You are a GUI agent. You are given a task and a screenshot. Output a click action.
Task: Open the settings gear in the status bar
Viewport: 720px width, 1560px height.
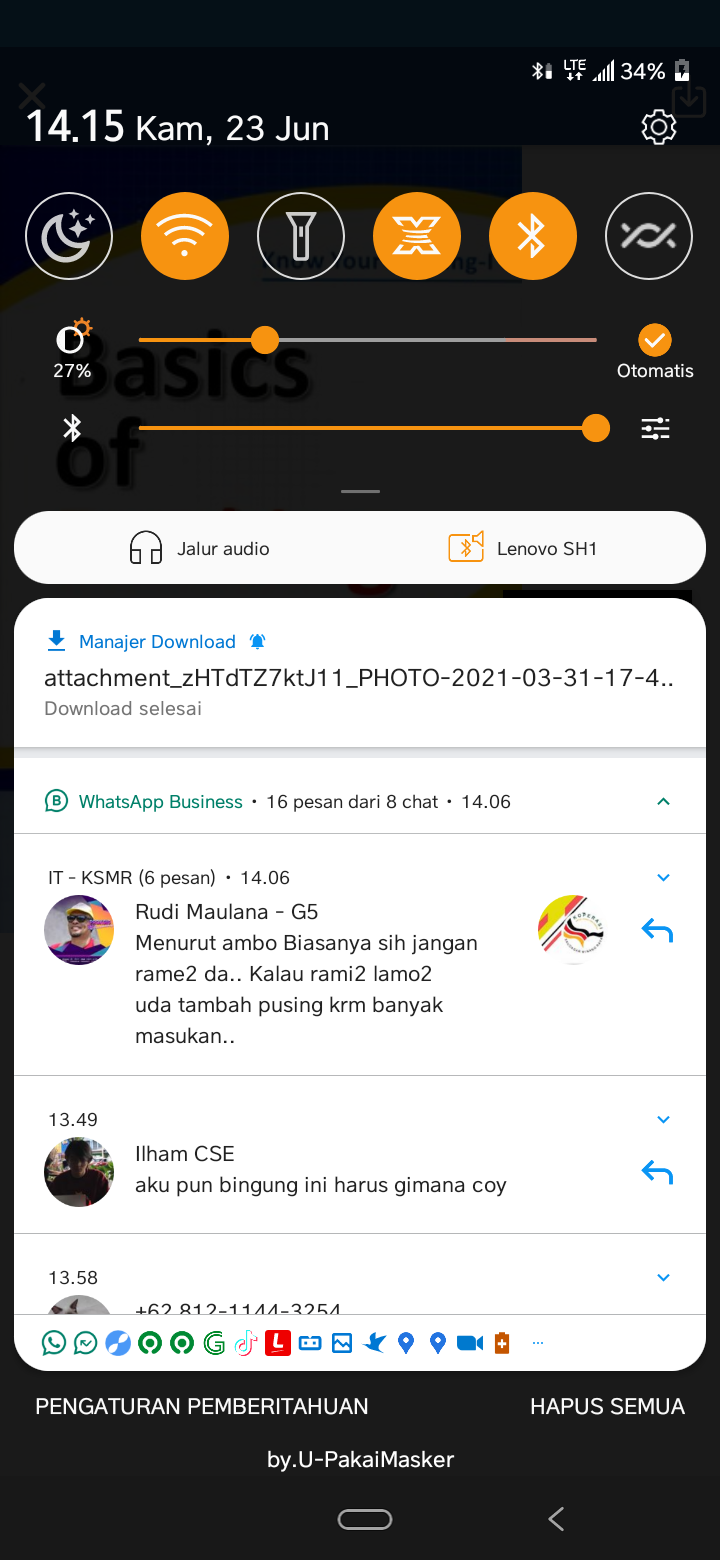pyautogui.click(x=658, y=127)
